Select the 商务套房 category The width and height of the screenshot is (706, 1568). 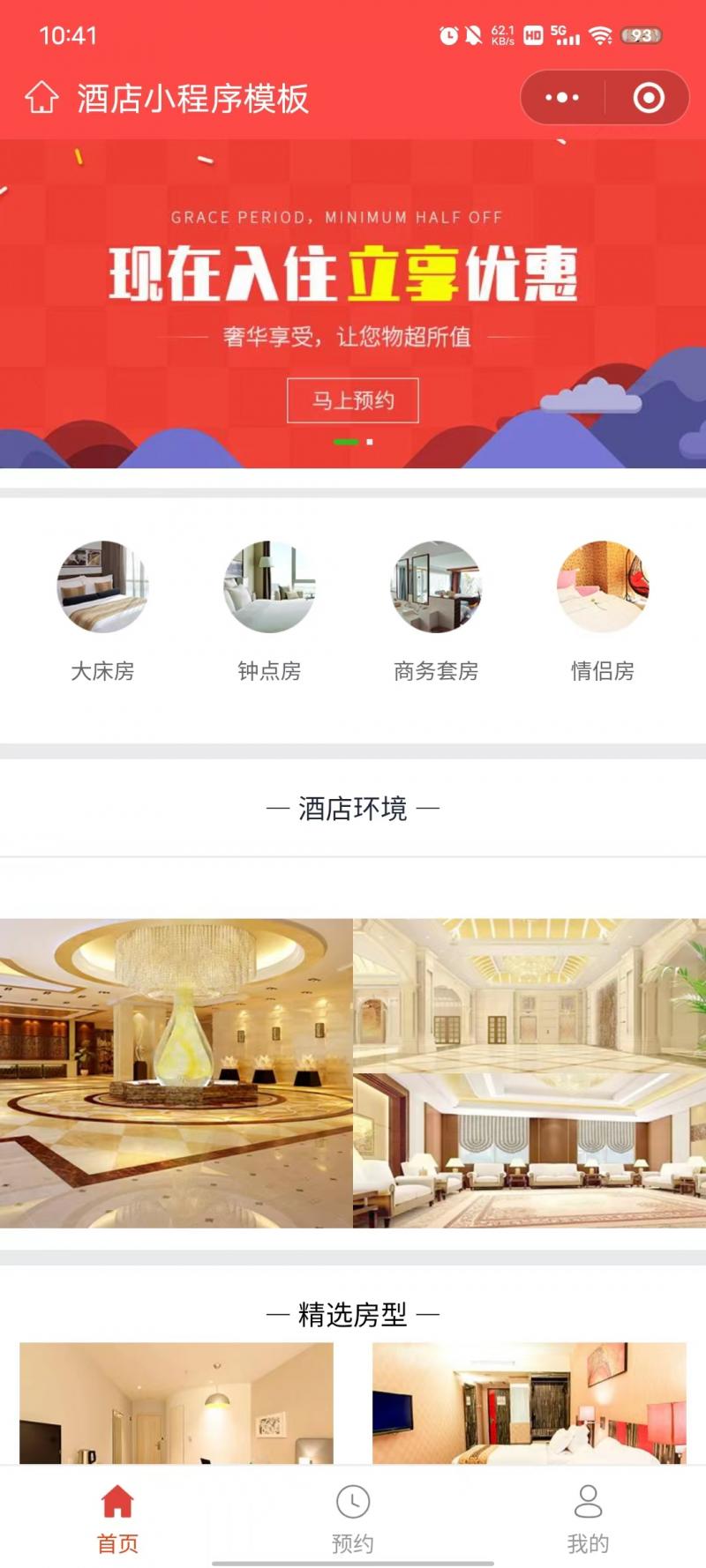point(436,609)
